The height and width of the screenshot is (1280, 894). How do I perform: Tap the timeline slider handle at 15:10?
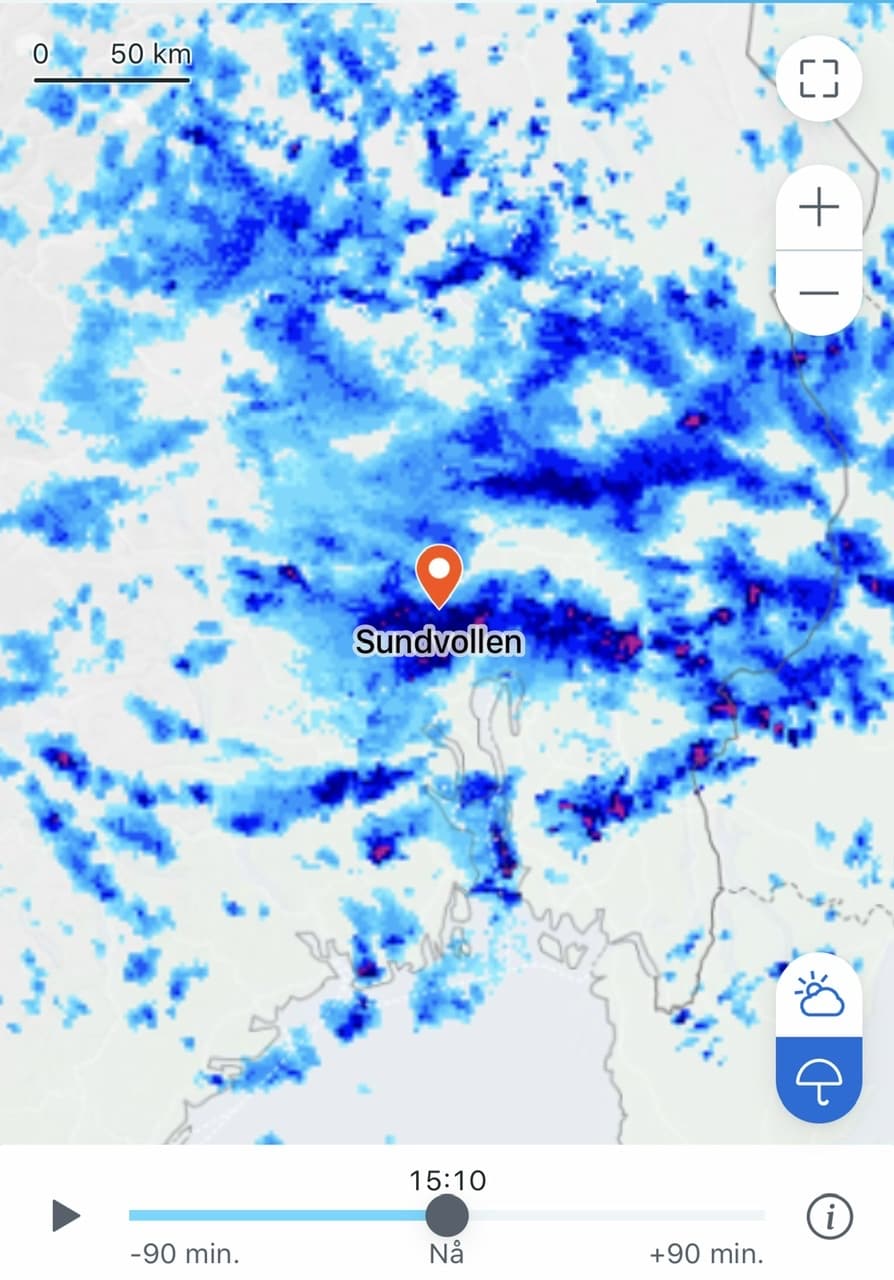click(x=446, y=1215)
